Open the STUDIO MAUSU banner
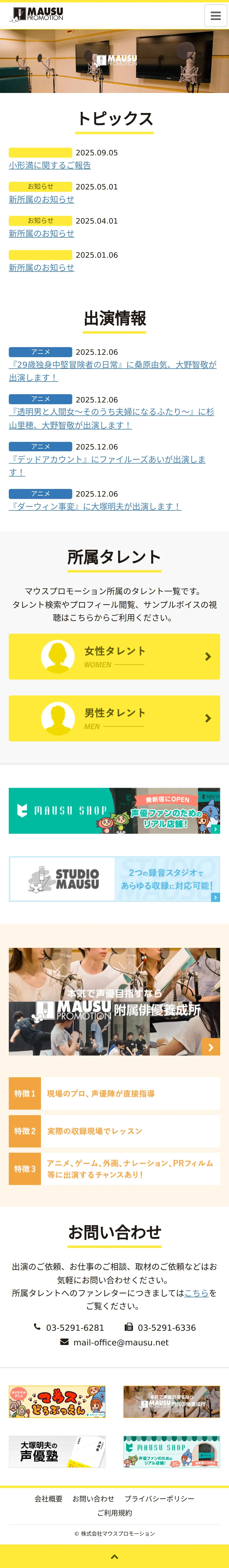The height and width of the screenshot is (1568, 229). point(114,879)
